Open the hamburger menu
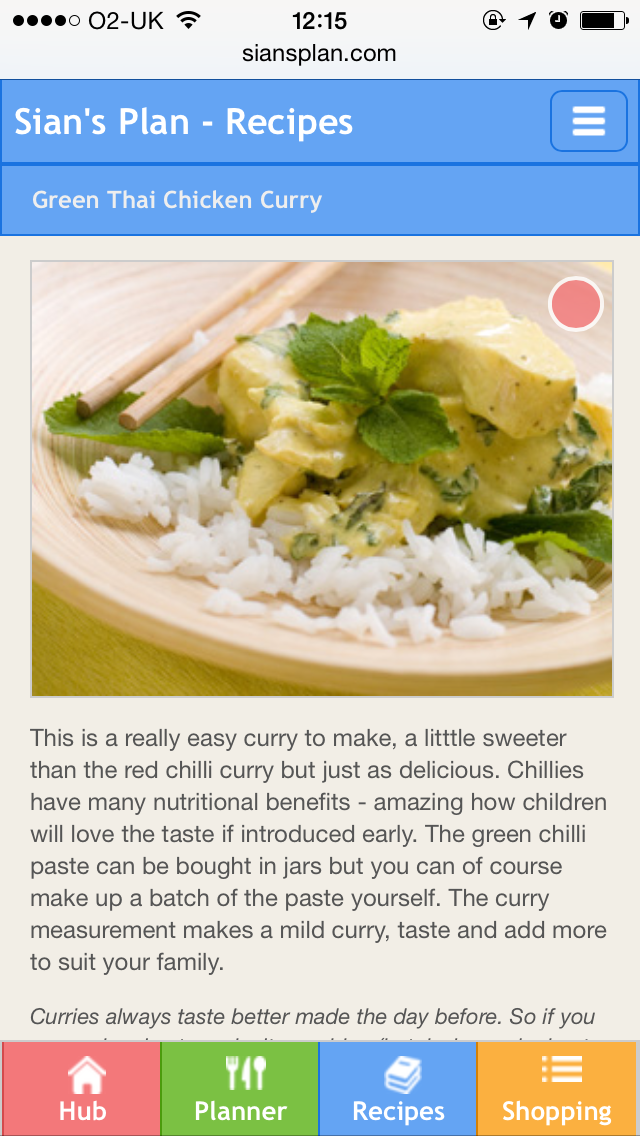 coord(588,121)
